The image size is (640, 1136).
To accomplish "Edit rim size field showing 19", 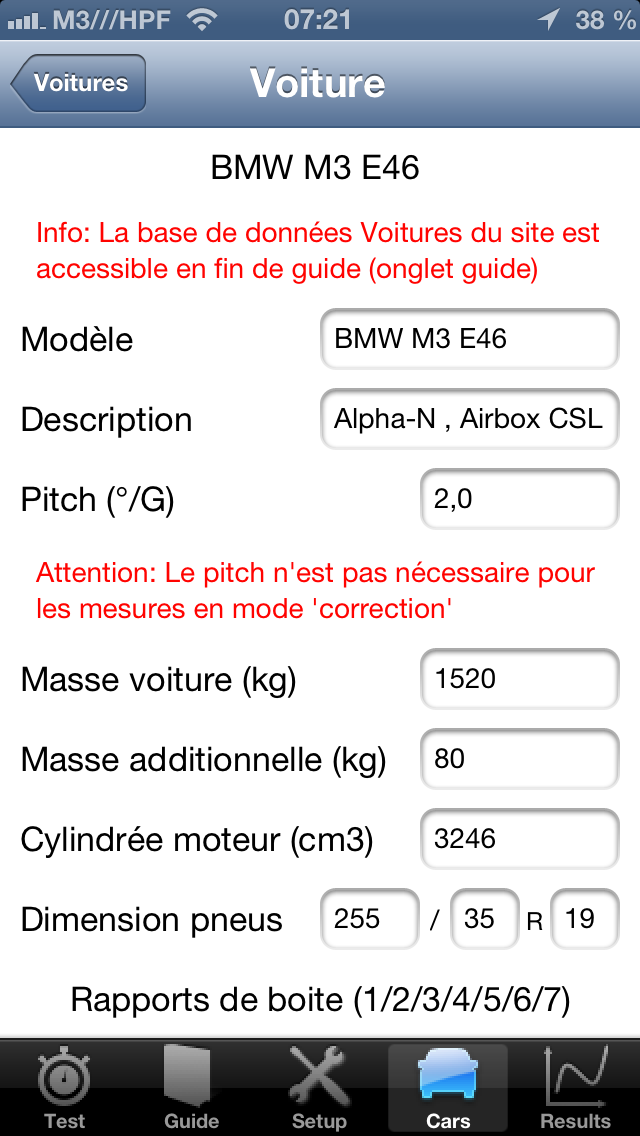I will [x=585, y=919].
